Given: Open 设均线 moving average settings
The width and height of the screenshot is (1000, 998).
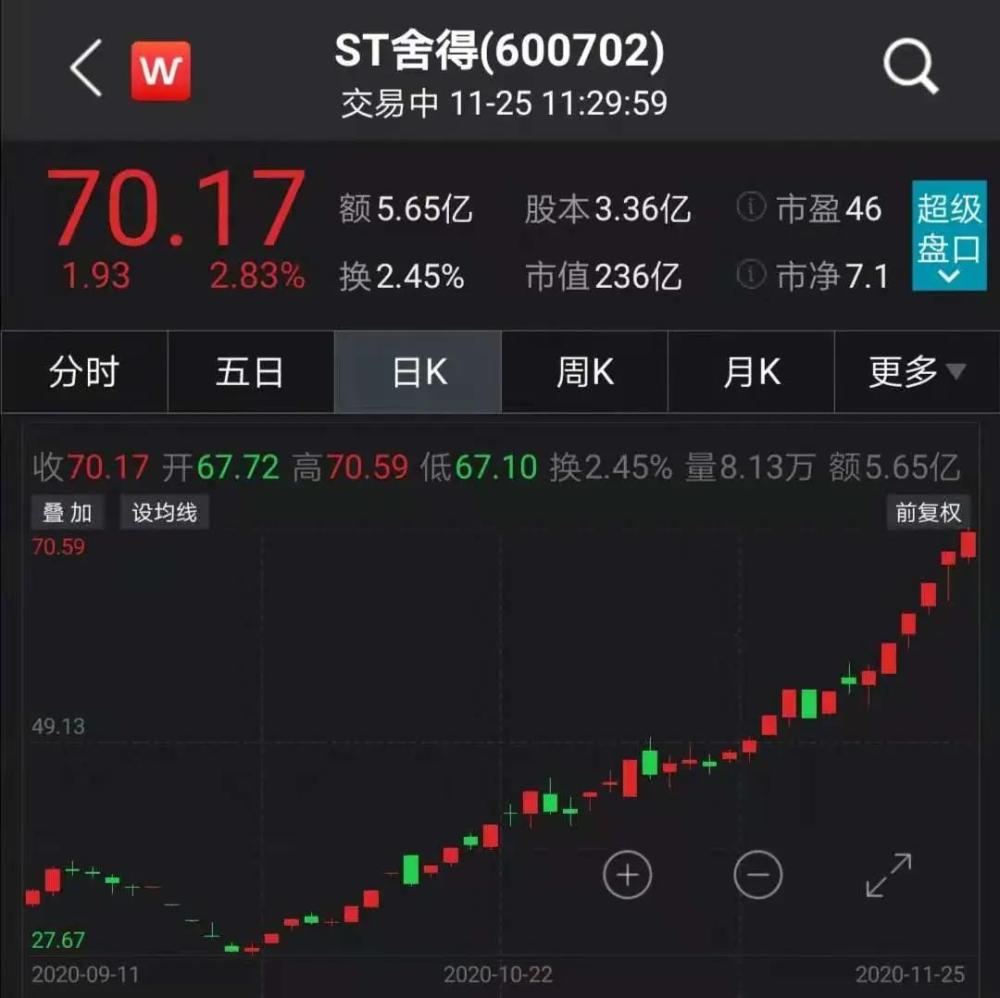Looking at the screenshot, I should (165, 513).
